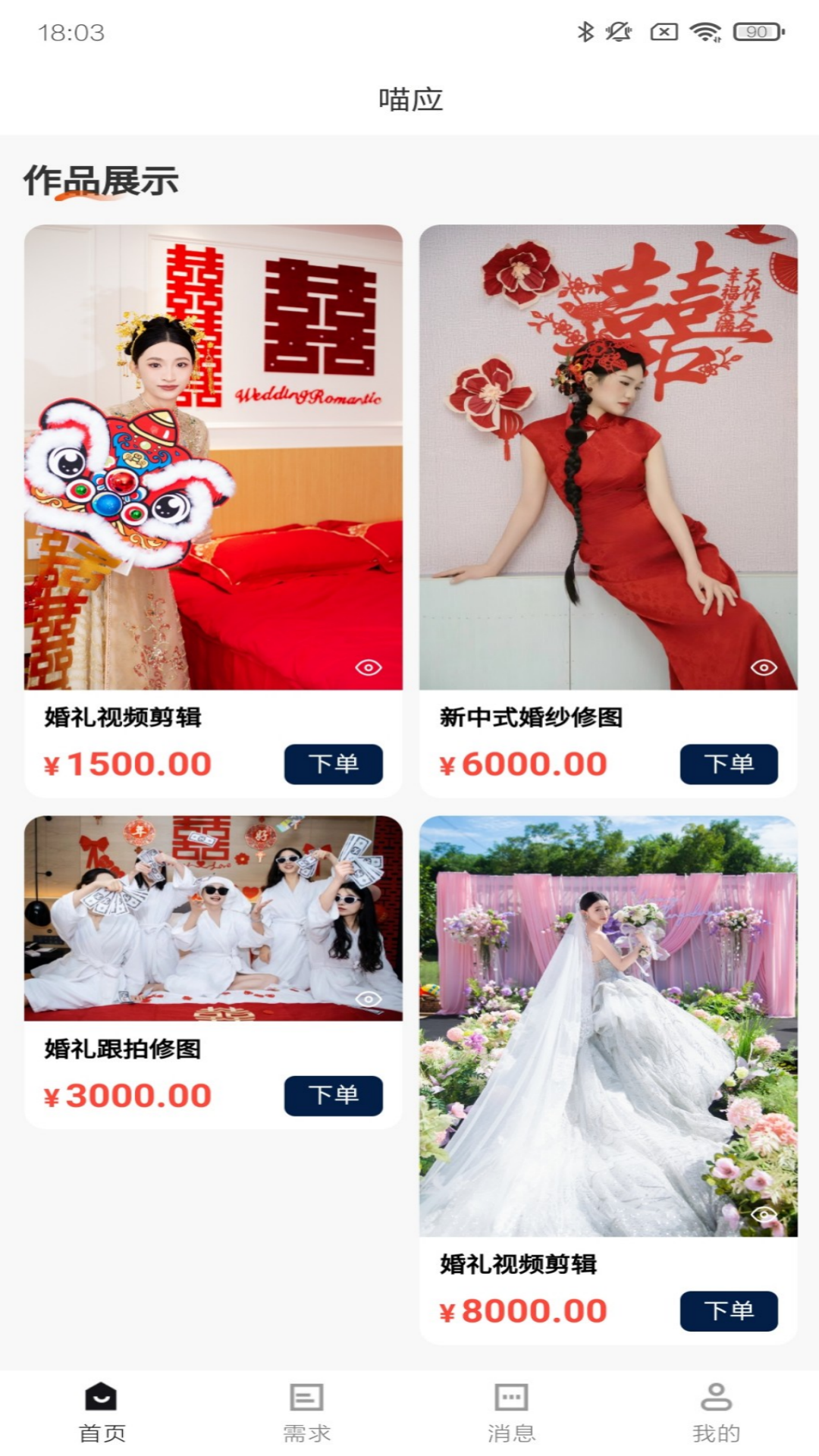The image size is (819, 1456).
Task: Order the 新中式婚纱修图 service
Action: (728, 764)
